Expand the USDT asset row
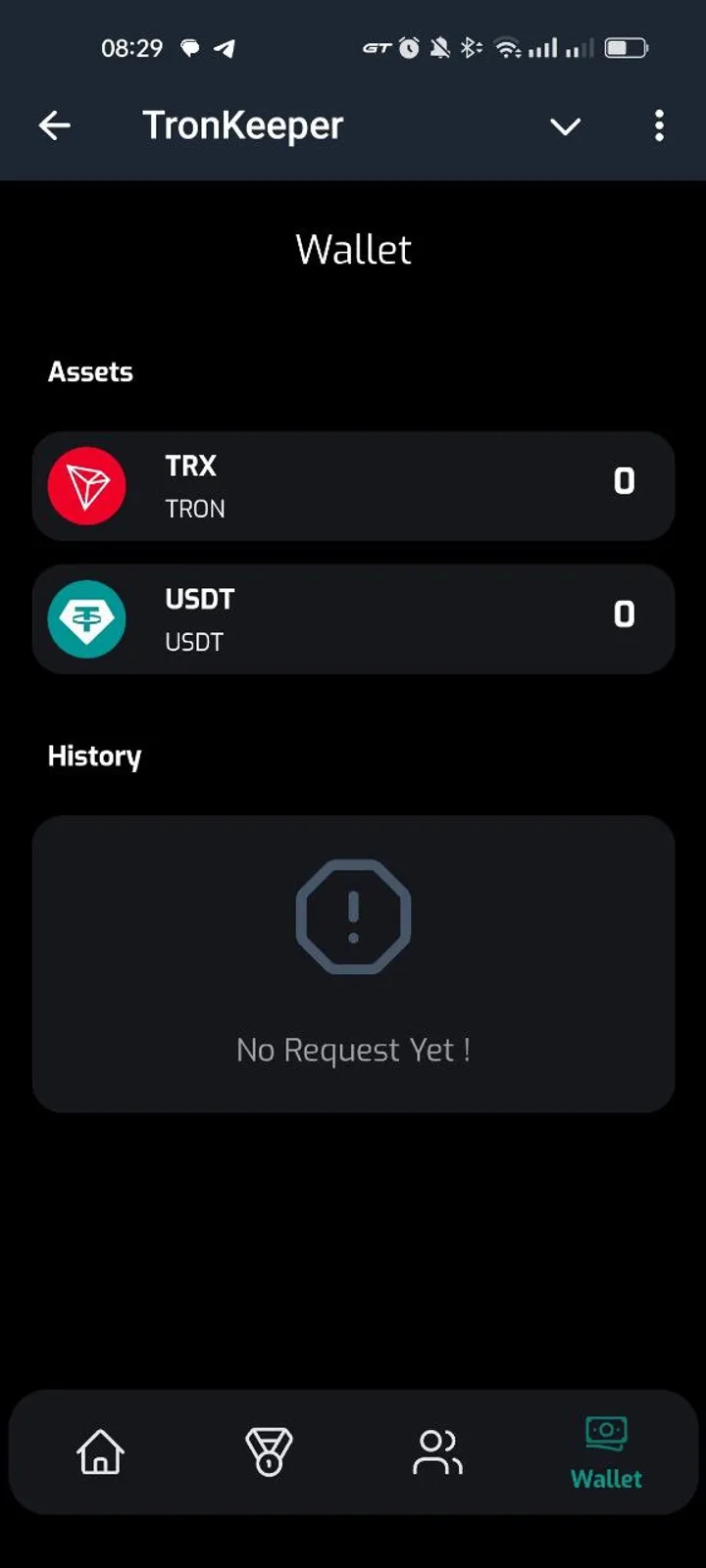706x1568 pixels. coord(353,618)
